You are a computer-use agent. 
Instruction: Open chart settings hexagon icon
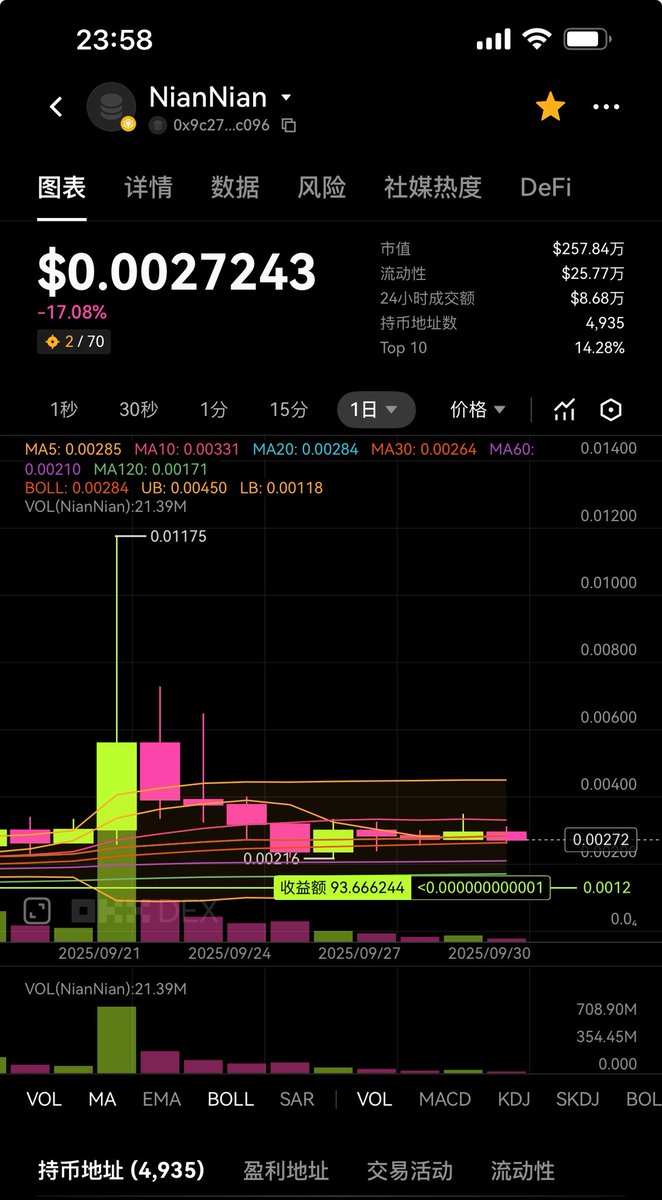click(611, 409)
